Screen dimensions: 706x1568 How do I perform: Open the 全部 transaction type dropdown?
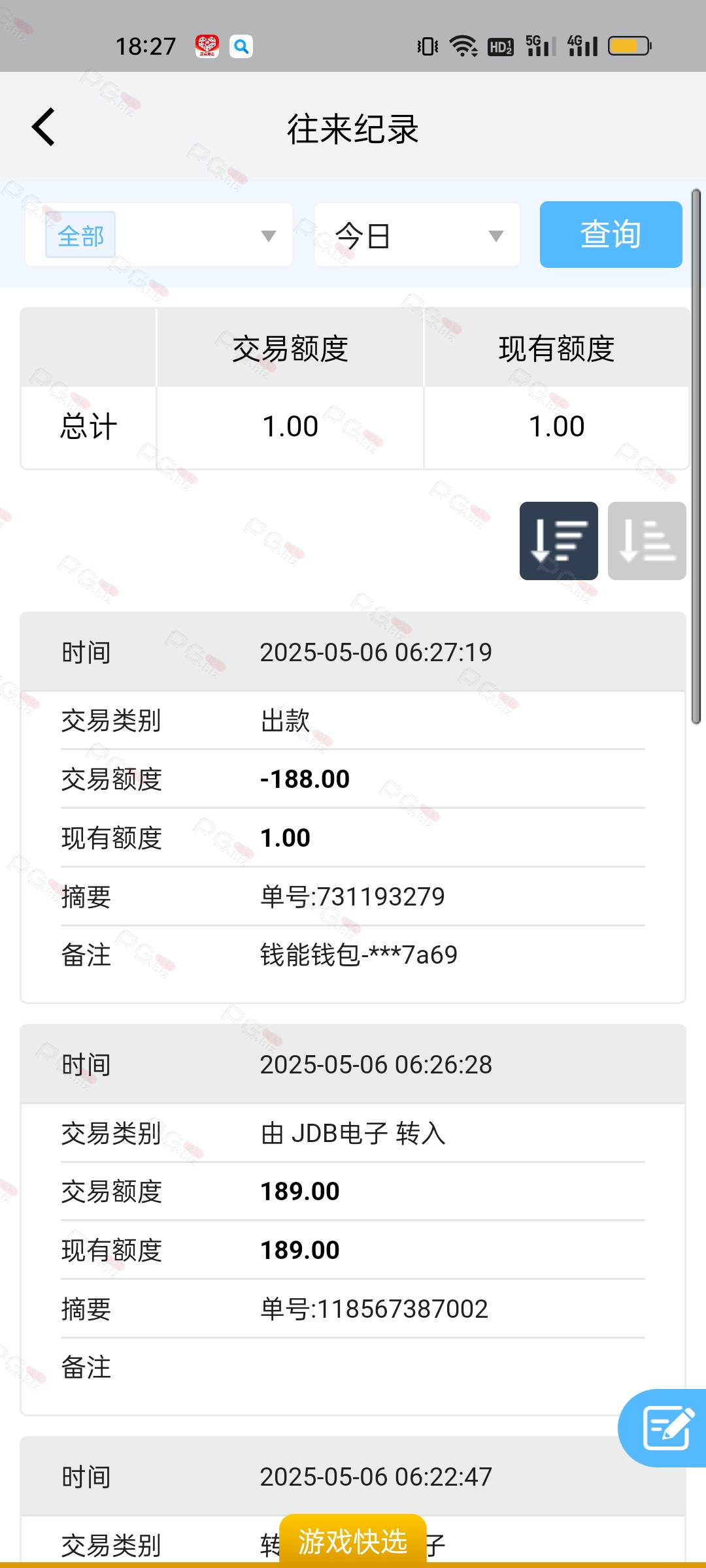click(159, 235)
